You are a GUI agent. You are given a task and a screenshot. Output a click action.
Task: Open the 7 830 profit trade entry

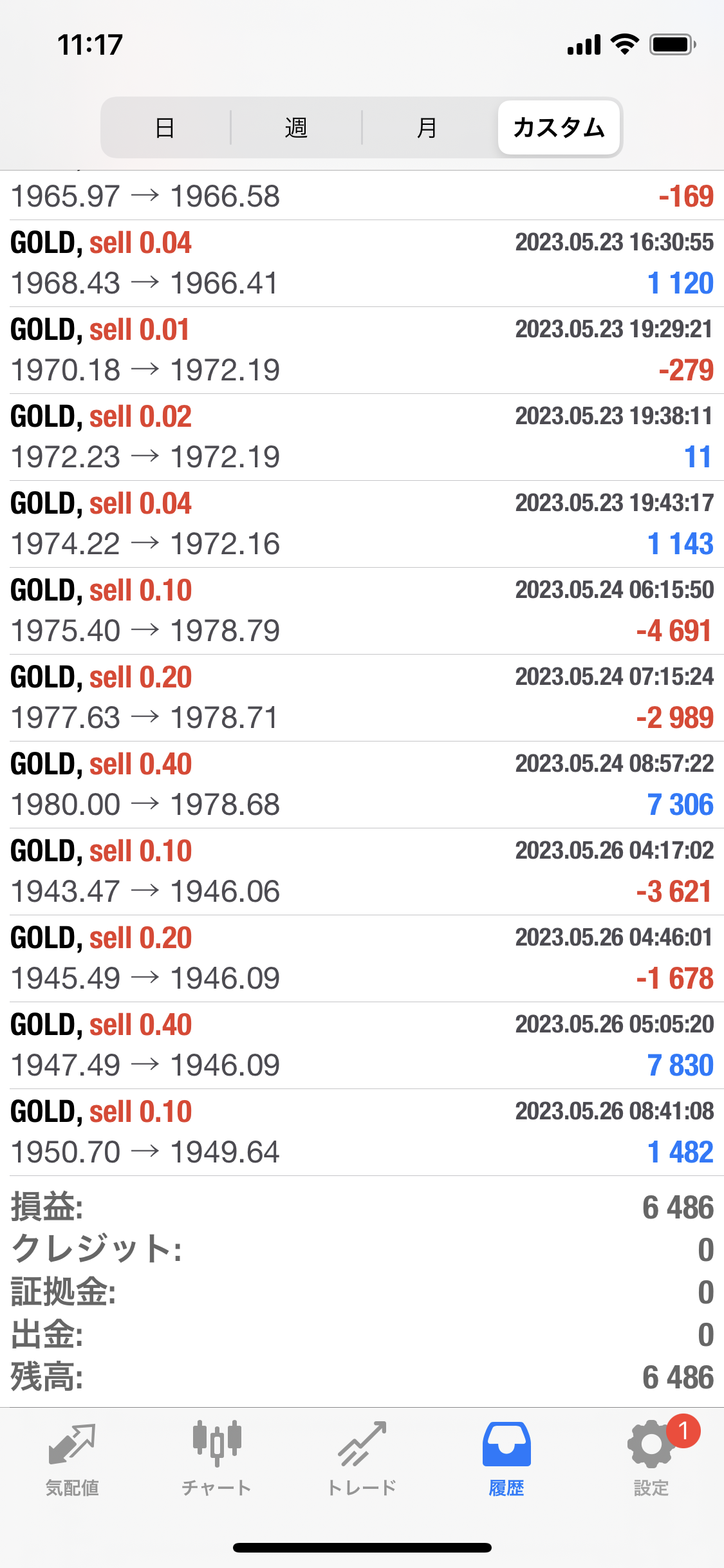click(362, 1045)
